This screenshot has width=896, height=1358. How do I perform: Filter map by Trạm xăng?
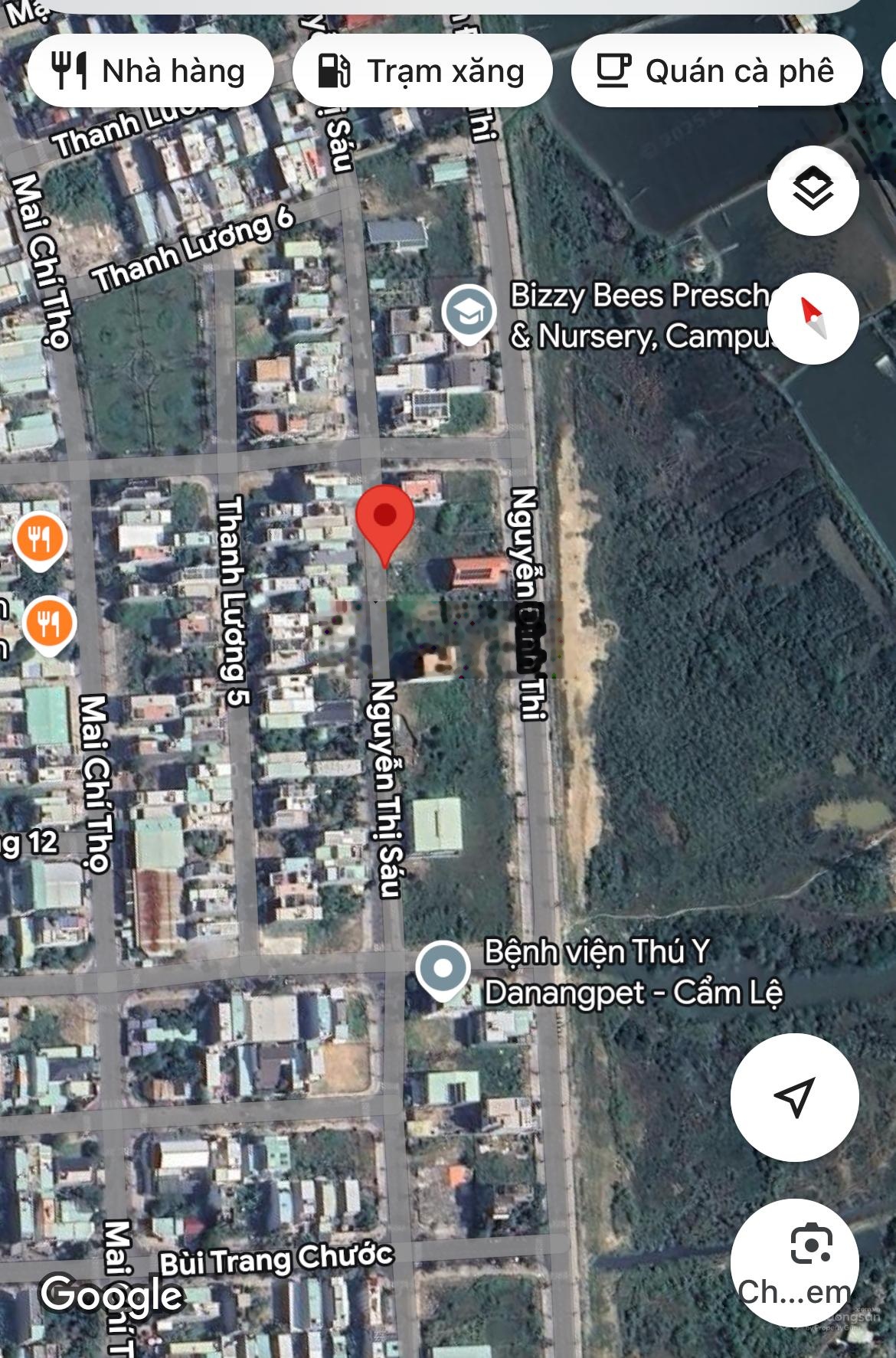422,71
